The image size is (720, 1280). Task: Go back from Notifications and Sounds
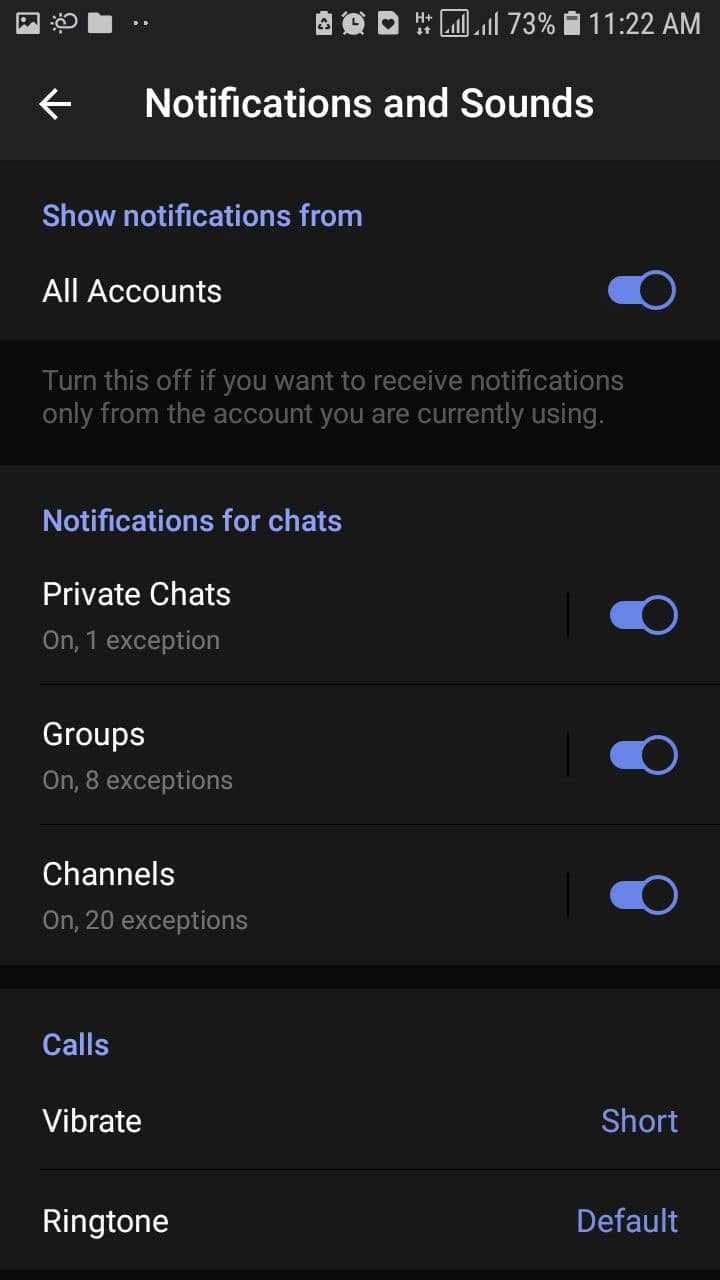click(x=55, y=104)
